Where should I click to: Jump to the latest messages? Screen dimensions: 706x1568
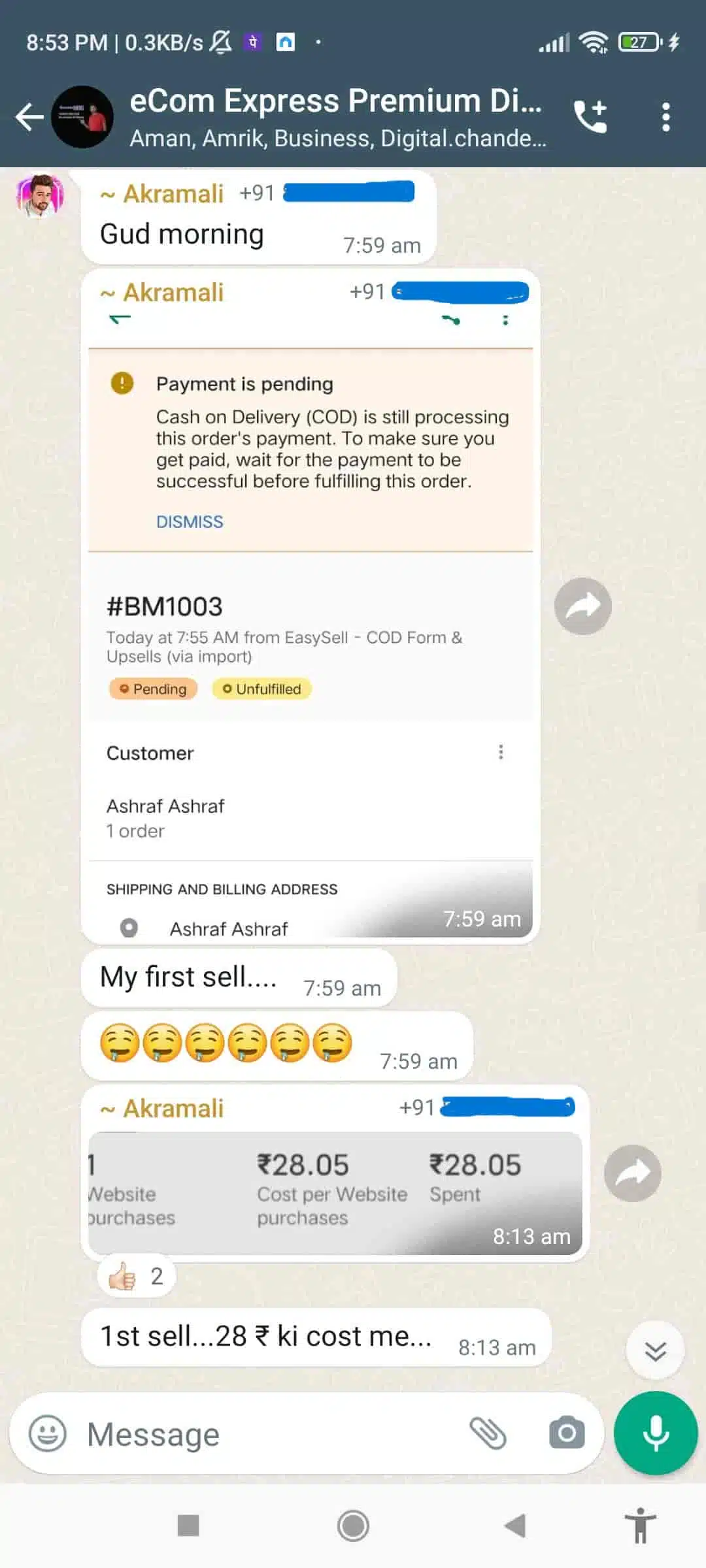(655, 1350)
